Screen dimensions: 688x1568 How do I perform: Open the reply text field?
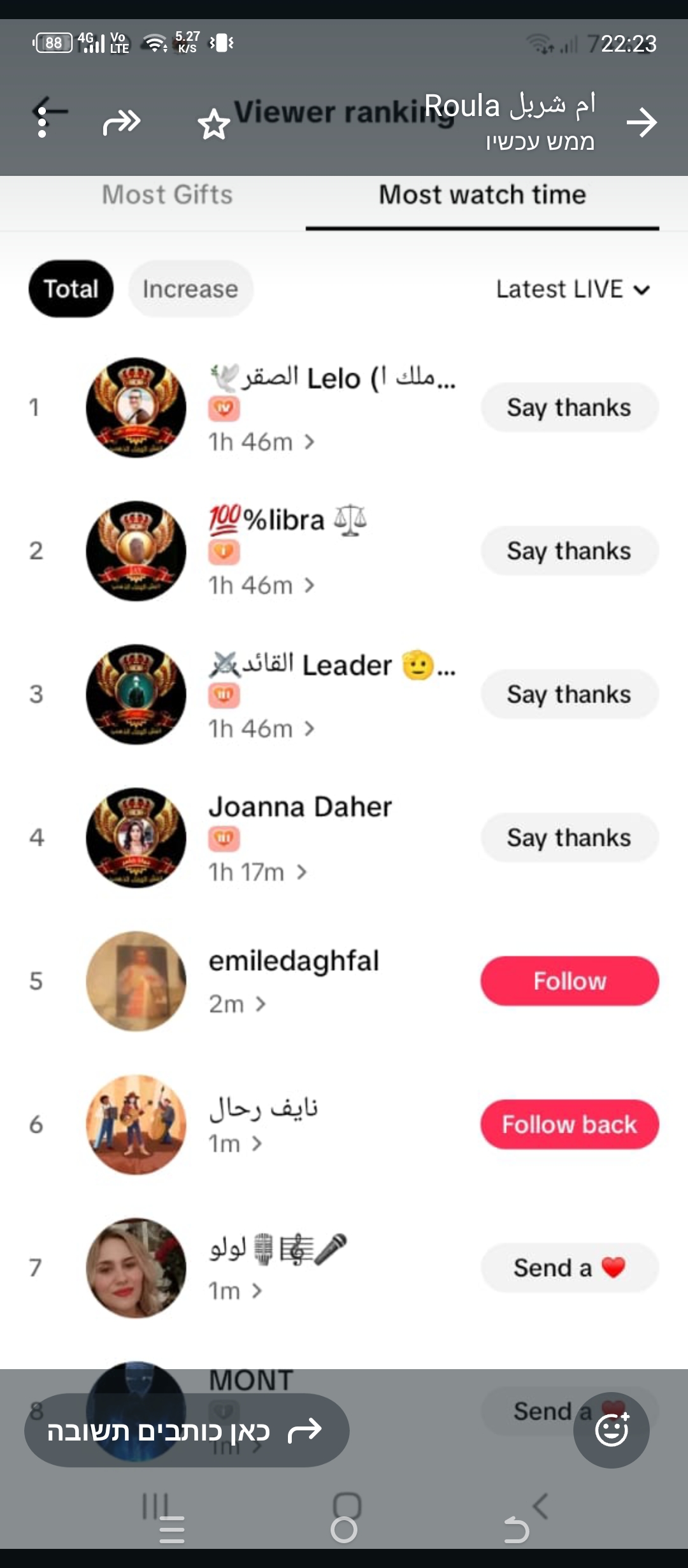(x=186, y=1431)
